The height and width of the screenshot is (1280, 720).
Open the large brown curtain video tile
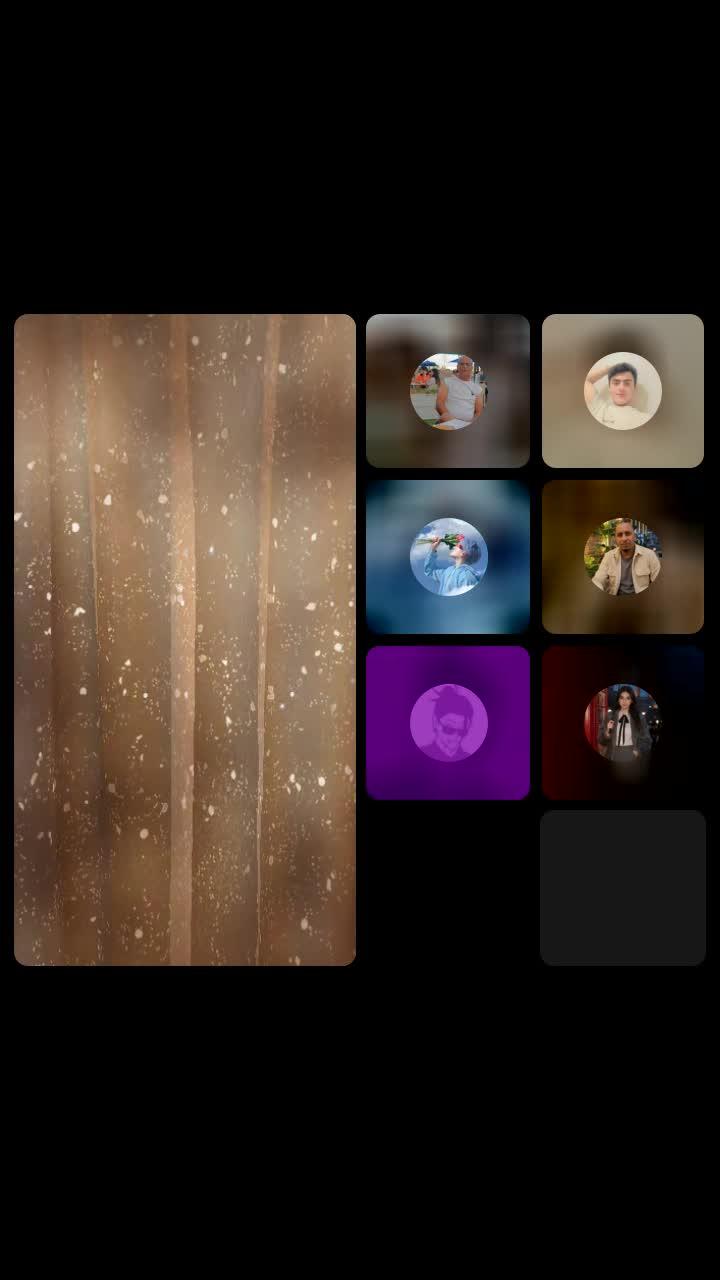pyautogui.click(x=185, y=640)
